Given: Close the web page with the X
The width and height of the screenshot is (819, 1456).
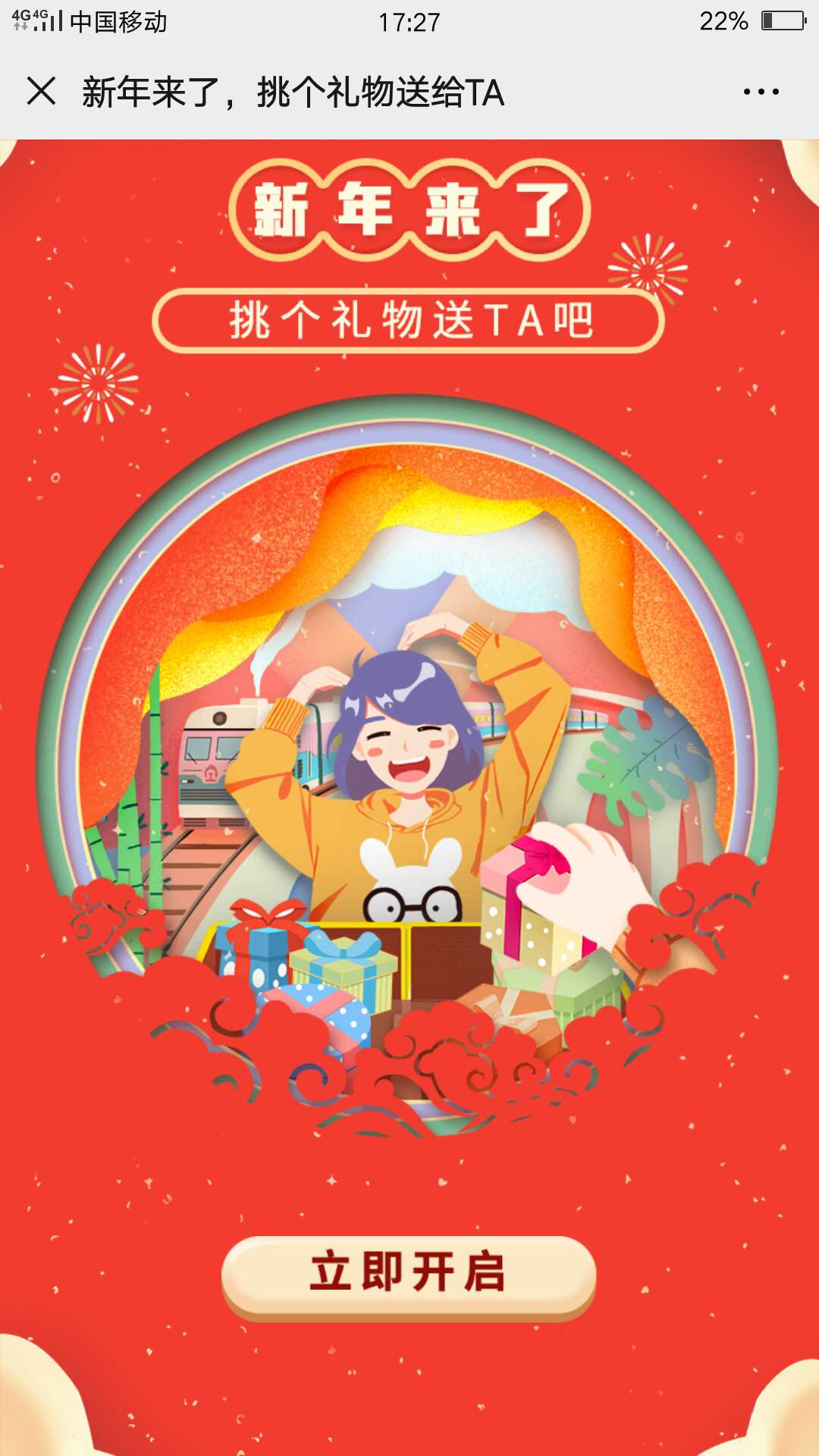Looking at the screenshot, I should point(42,92).
